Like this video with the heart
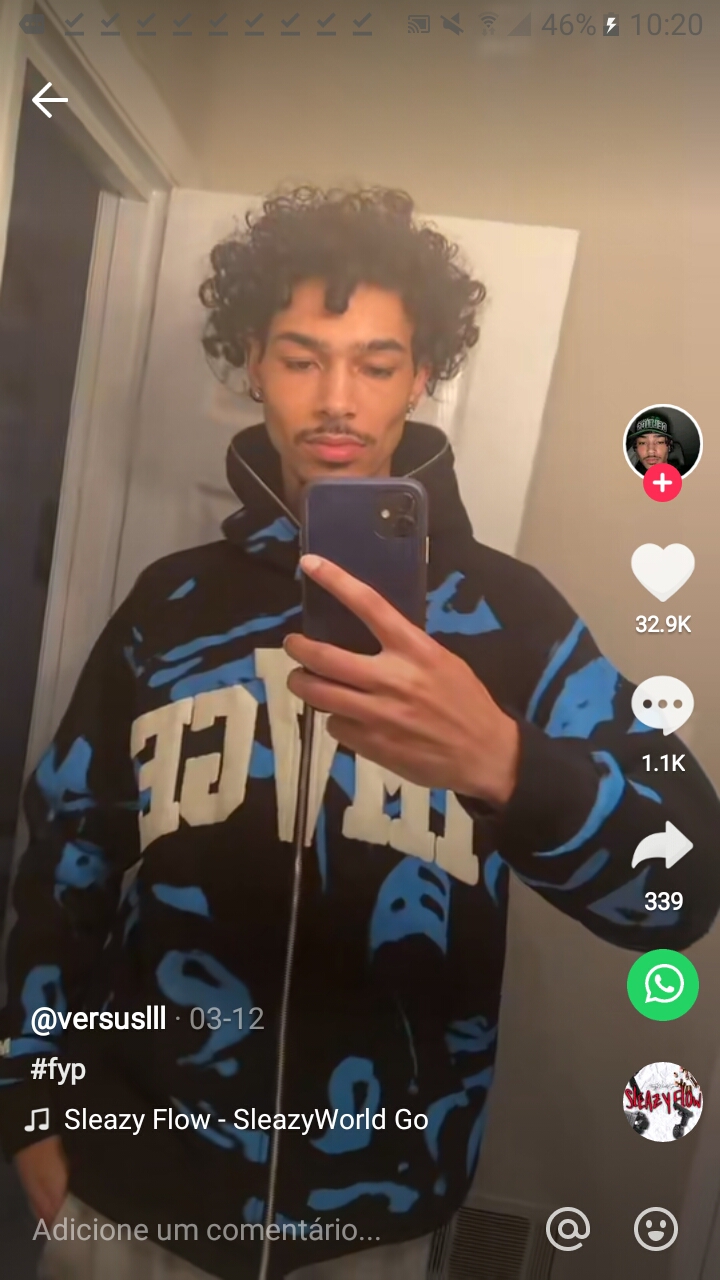 coord(663,573)
